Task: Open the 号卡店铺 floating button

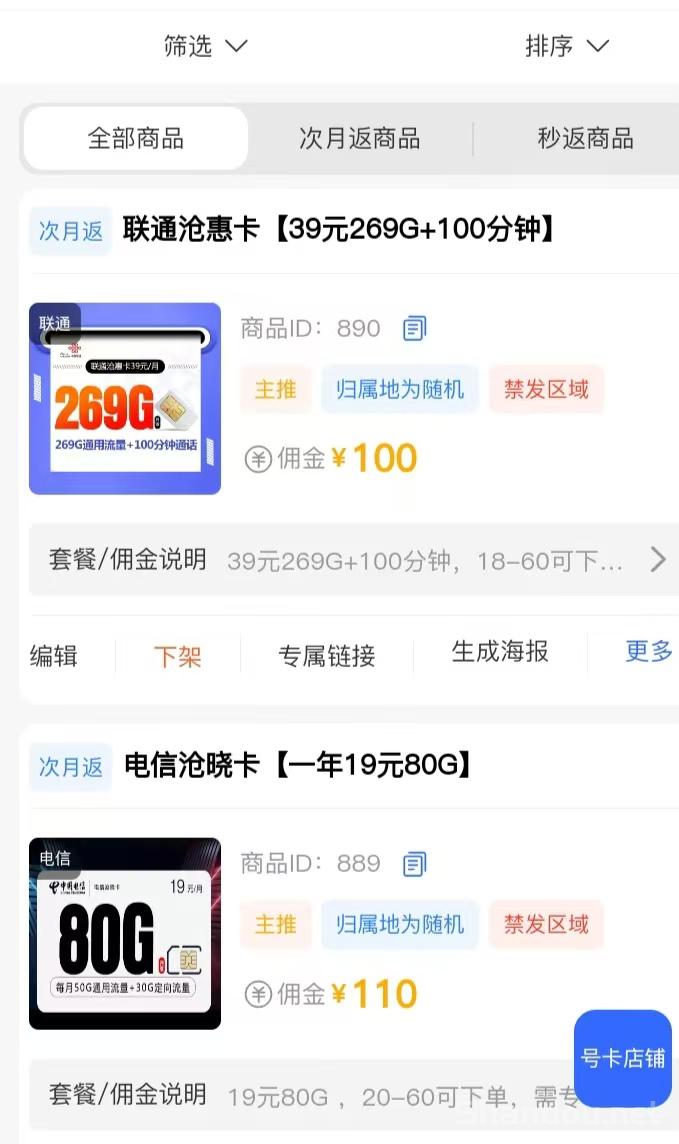Action: [623, 1058]
